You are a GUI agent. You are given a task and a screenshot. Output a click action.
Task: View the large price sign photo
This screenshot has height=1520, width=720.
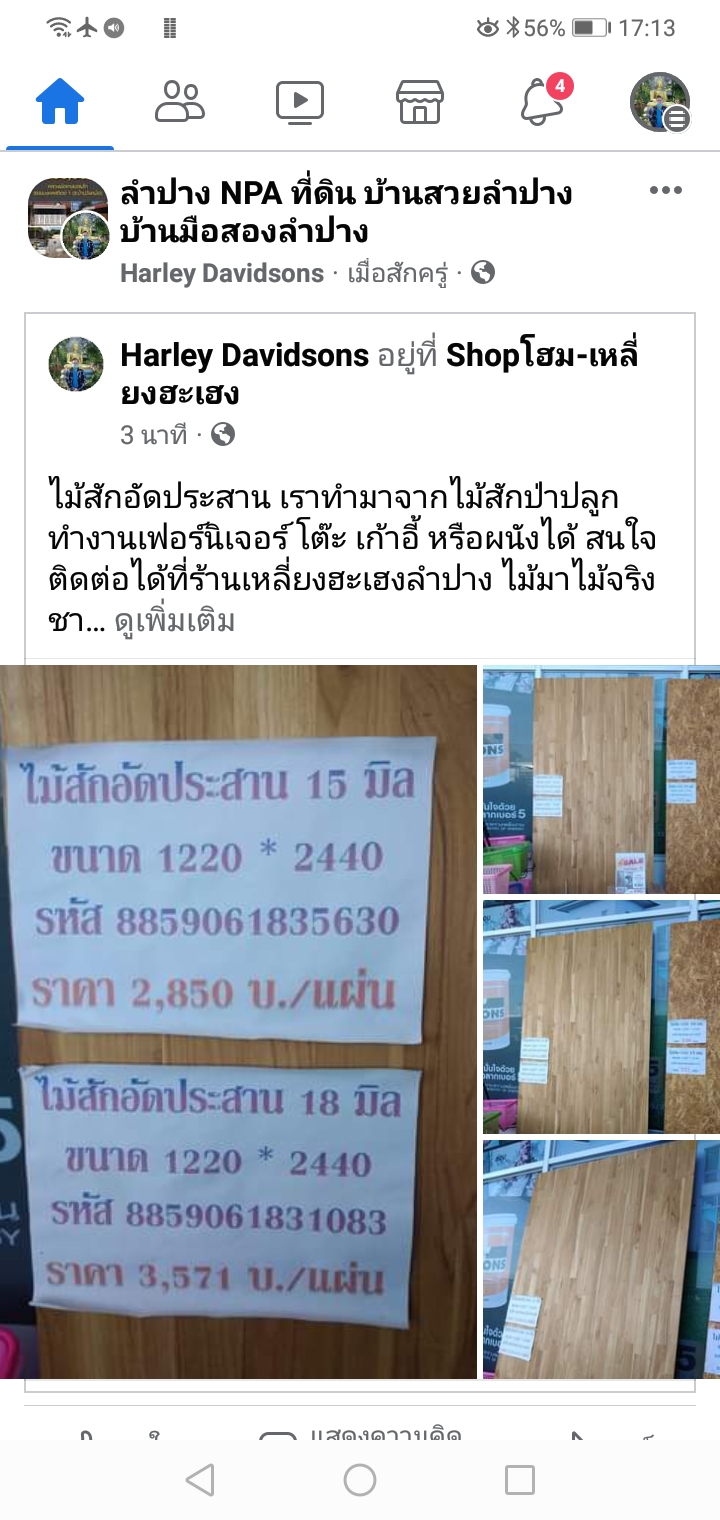(238, 1020)
